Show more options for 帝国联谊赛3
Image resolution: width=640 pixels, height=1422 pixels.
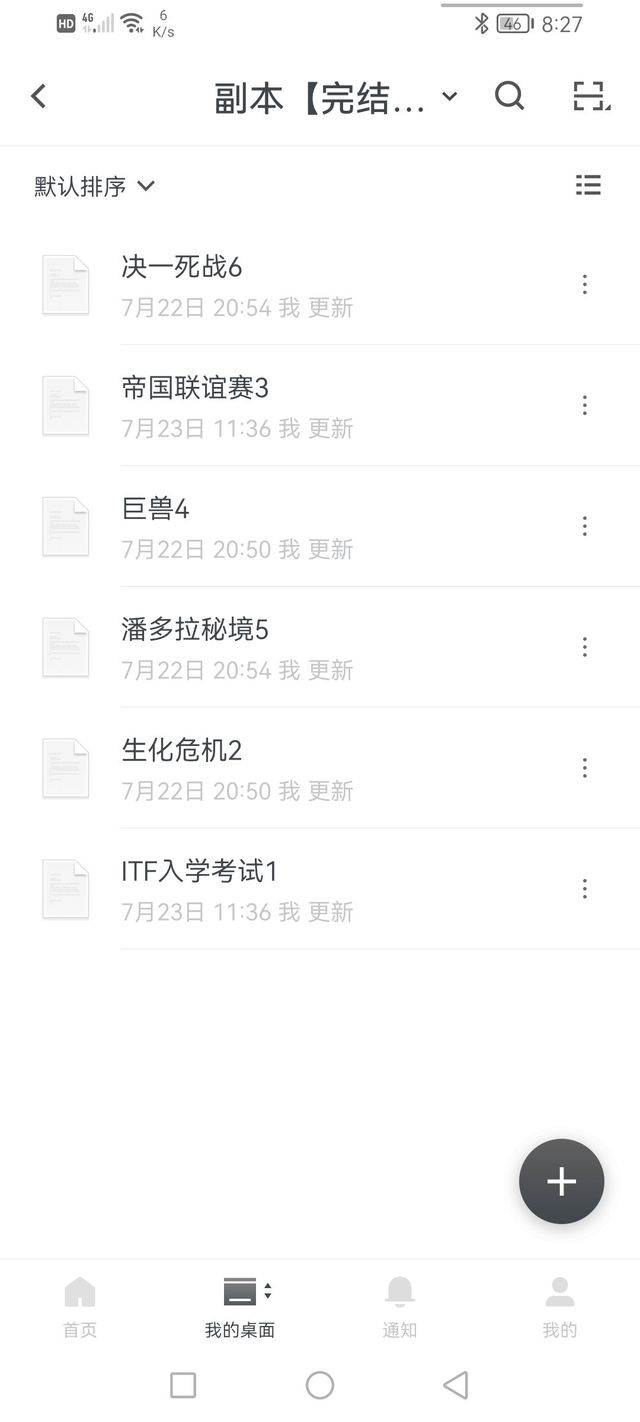click(585, 405)
